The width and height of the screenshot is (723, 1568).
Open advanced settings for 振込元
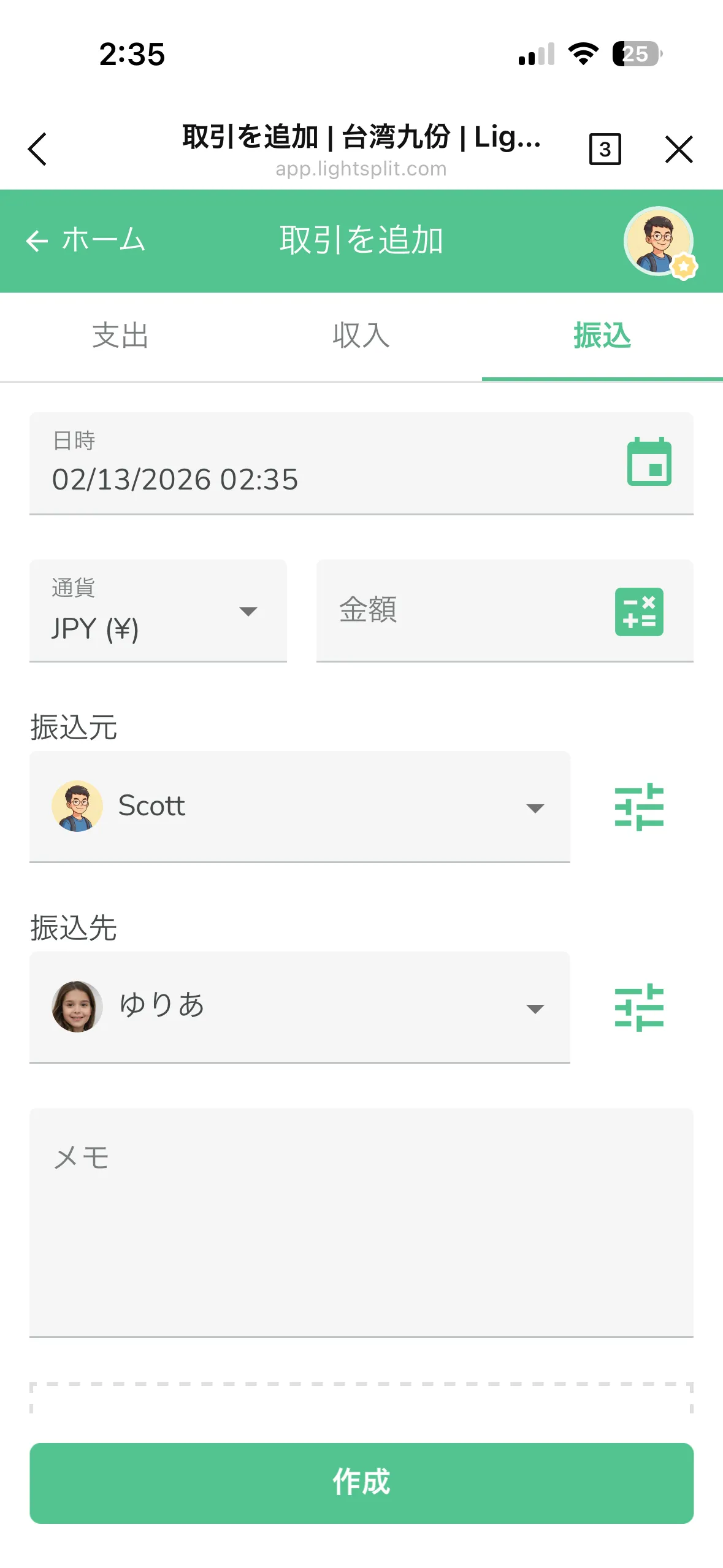pyautogui.click(x=638, y=807)
